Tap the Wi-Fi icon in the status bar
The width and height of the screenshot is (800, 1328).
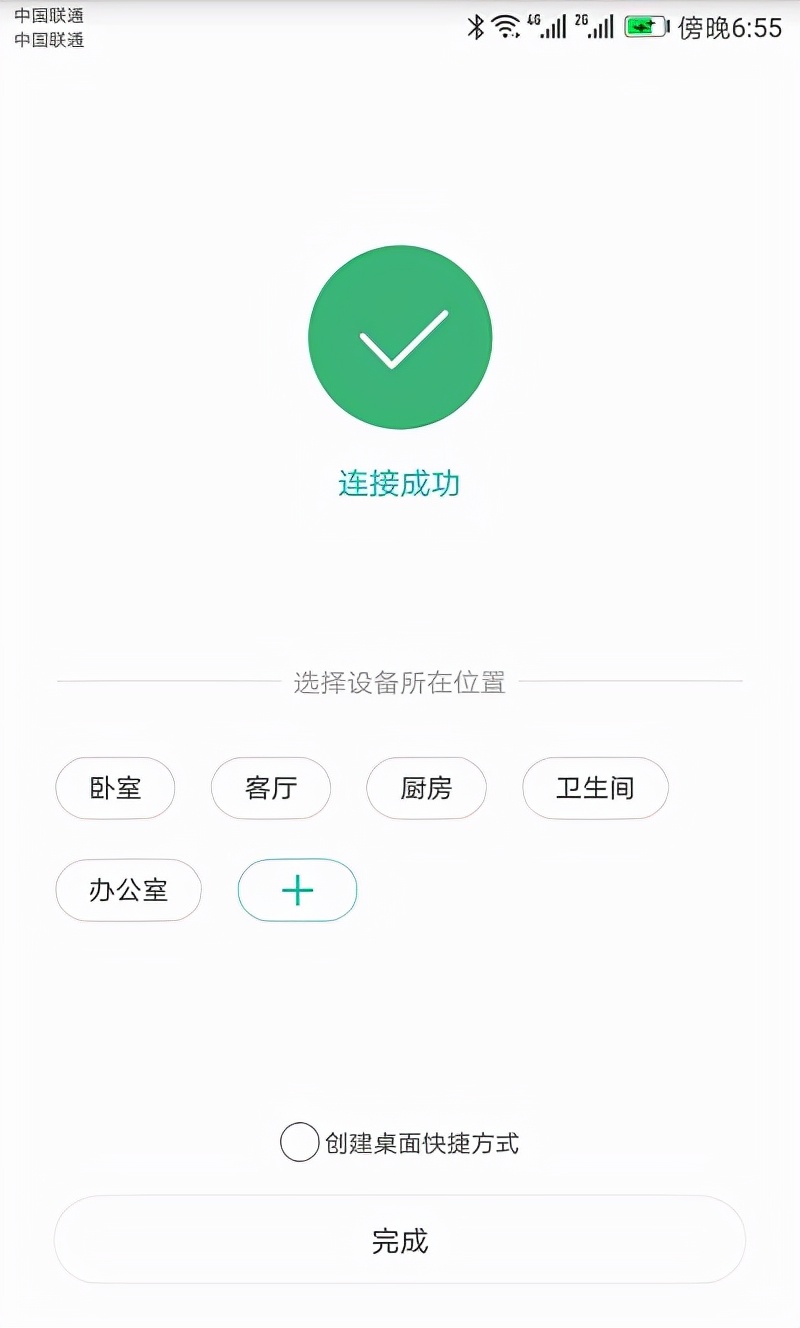(505, 26)
